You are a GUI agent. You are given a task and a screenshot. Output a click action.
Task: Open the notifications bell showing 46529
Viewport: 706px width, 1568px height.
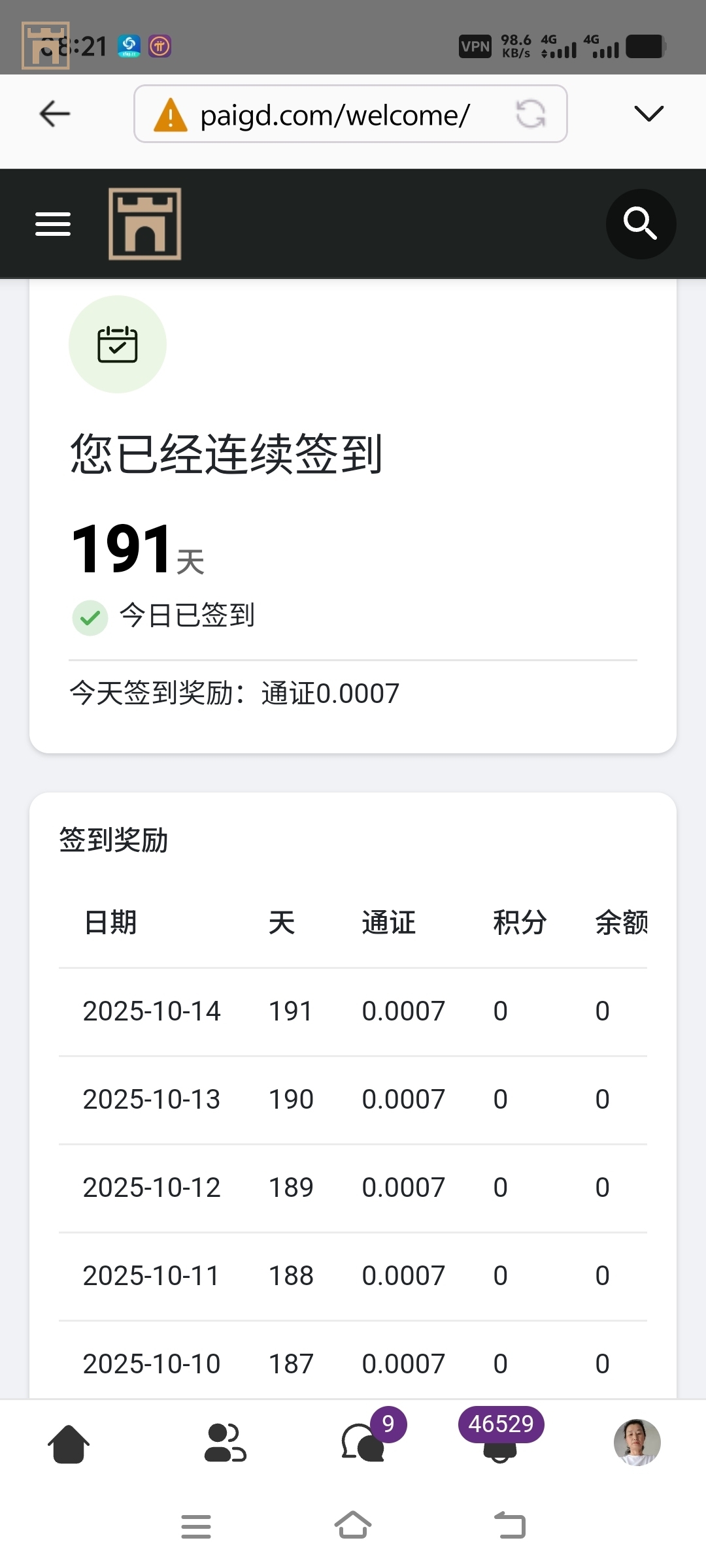[500, 1444]
